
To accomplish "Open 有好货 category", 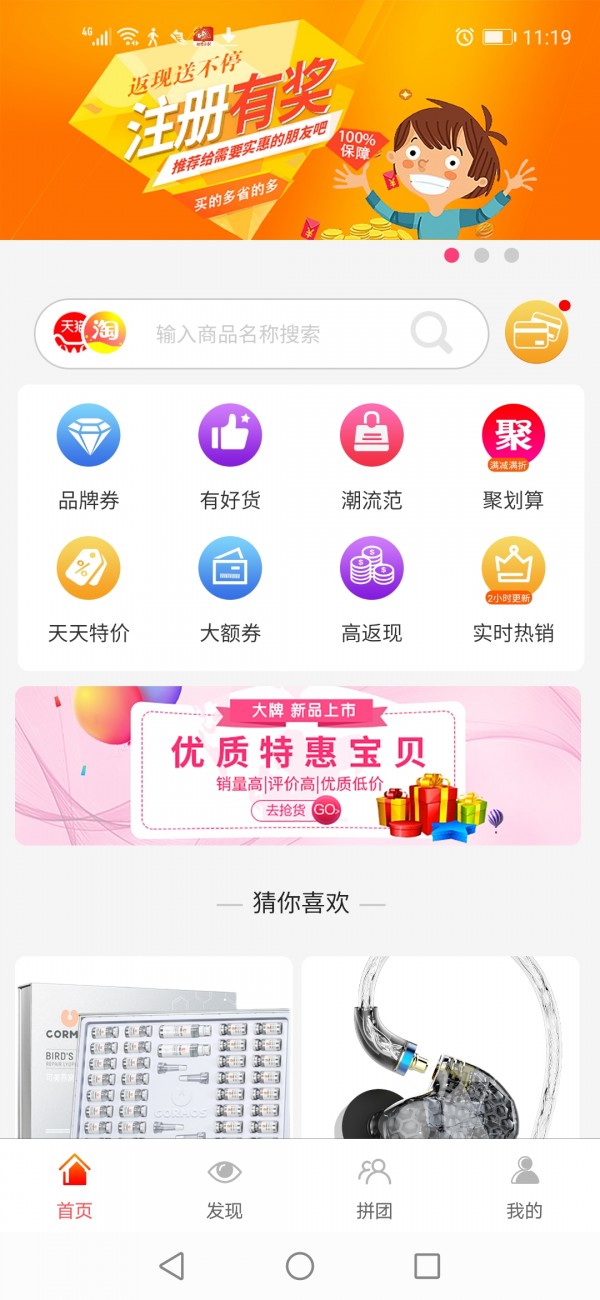I will click(x=230, y=455).
